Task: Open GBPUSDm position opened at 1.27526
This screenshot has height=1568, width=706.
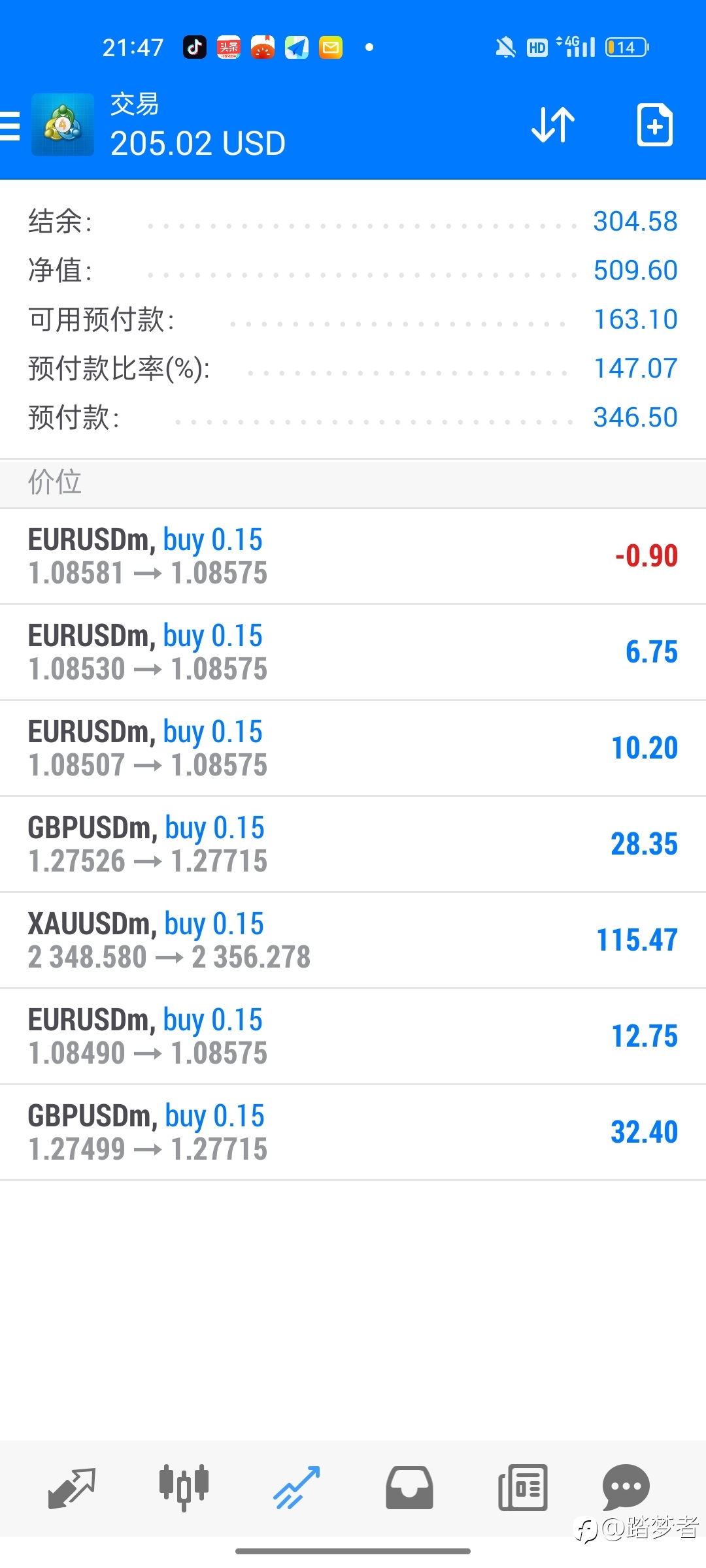Action: click(x=353, y=845)
